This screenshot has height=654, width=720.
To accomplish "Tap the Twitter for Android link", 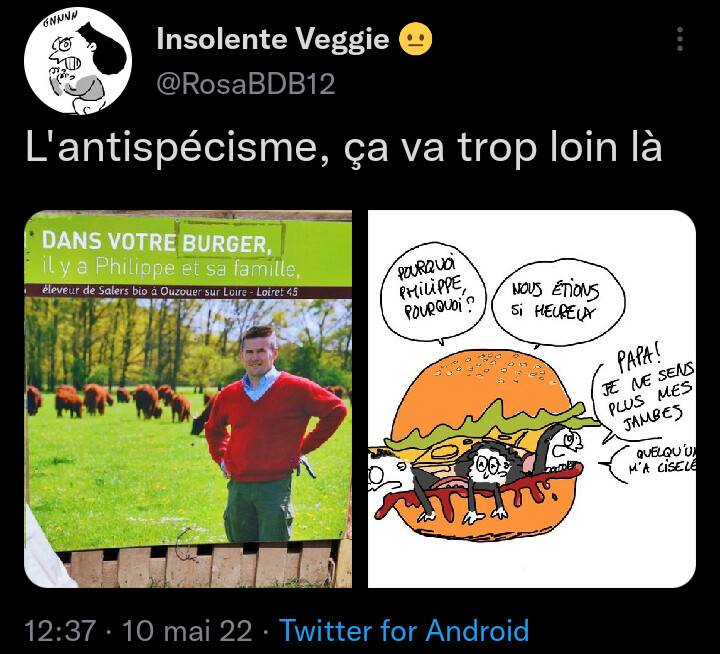I will 403,631.
